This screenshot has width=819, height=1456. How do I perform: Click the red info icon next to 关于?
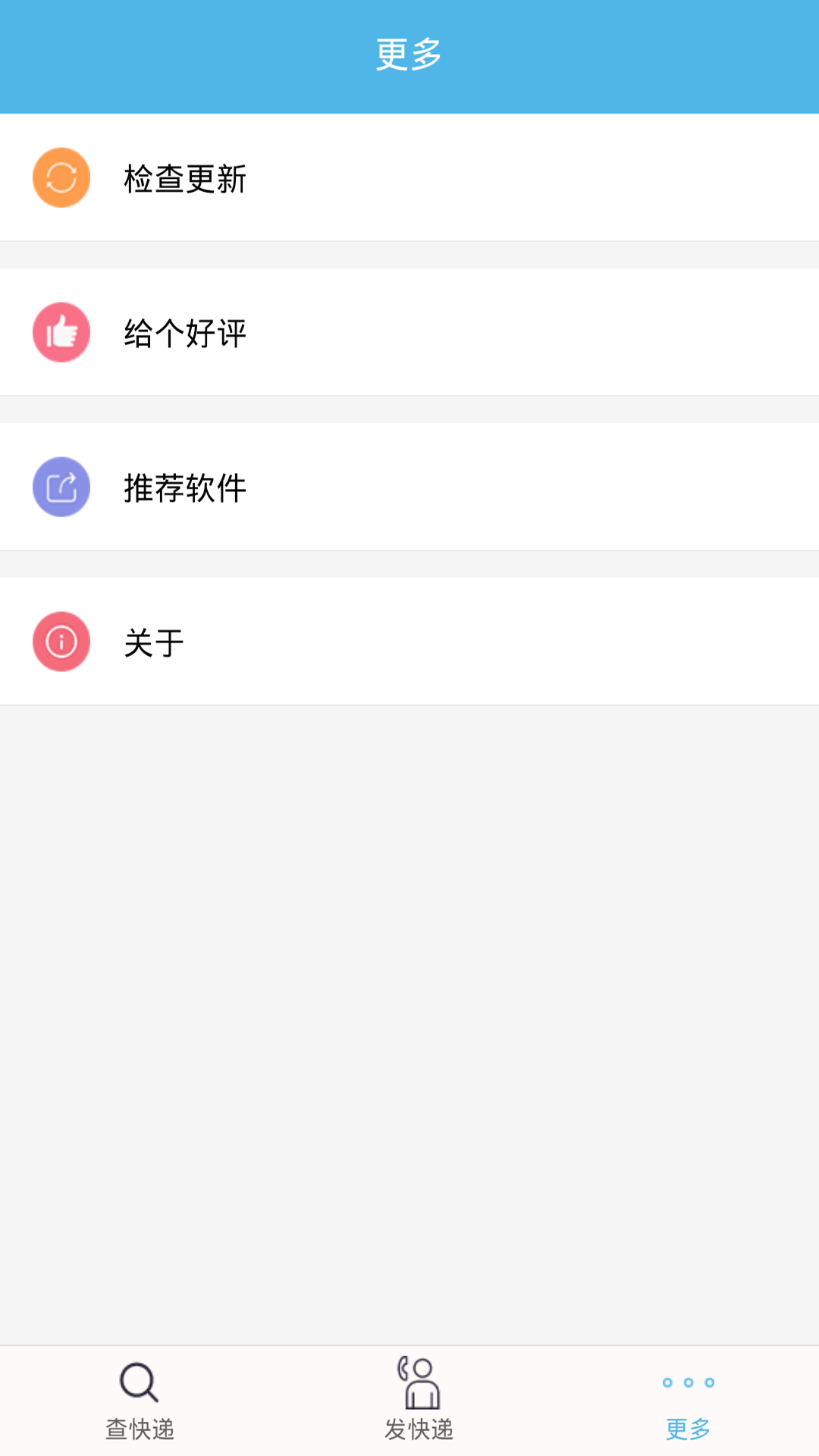click(61, 642)
